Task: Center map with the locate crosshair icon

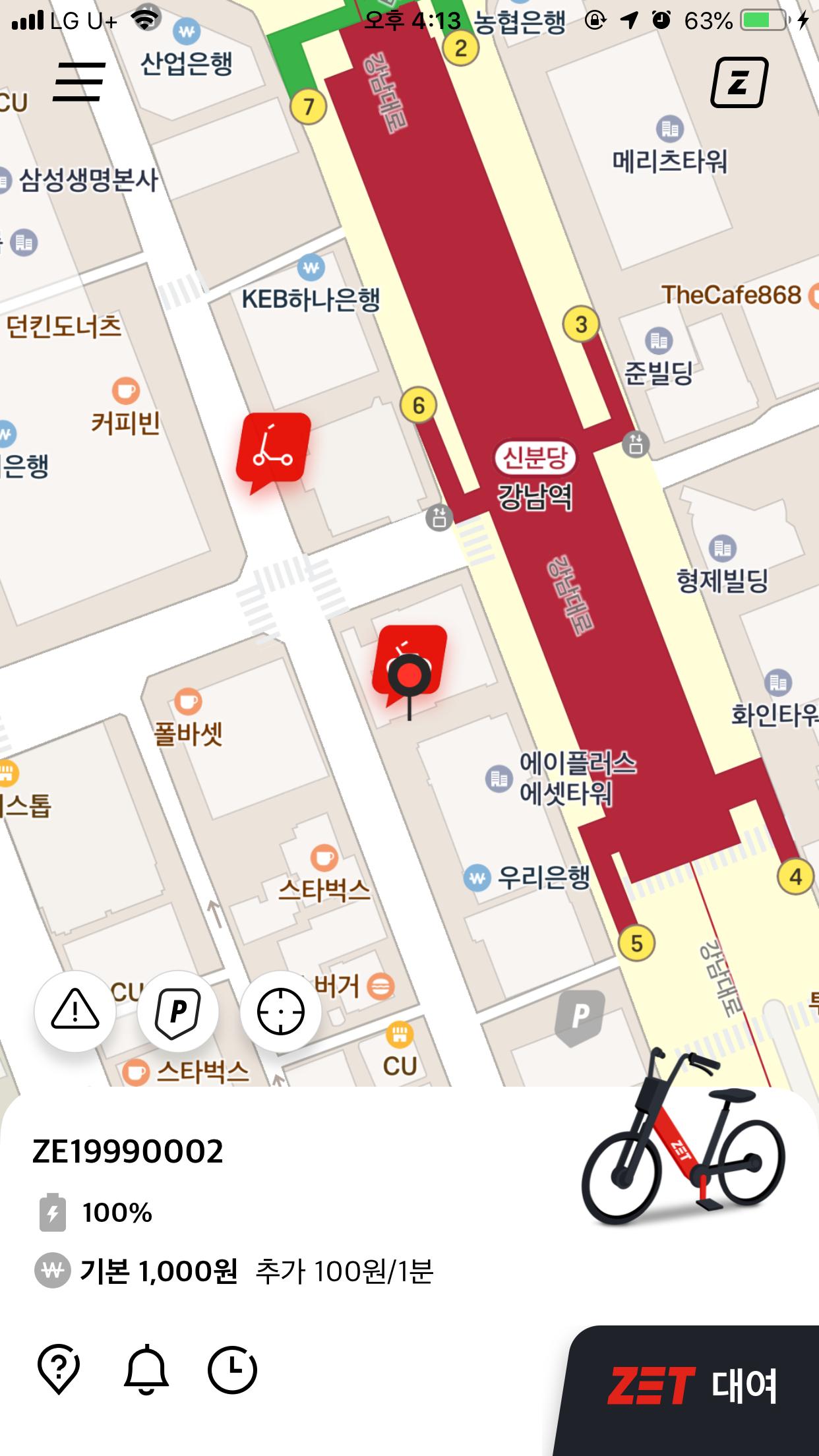Action: point(280,1011)
